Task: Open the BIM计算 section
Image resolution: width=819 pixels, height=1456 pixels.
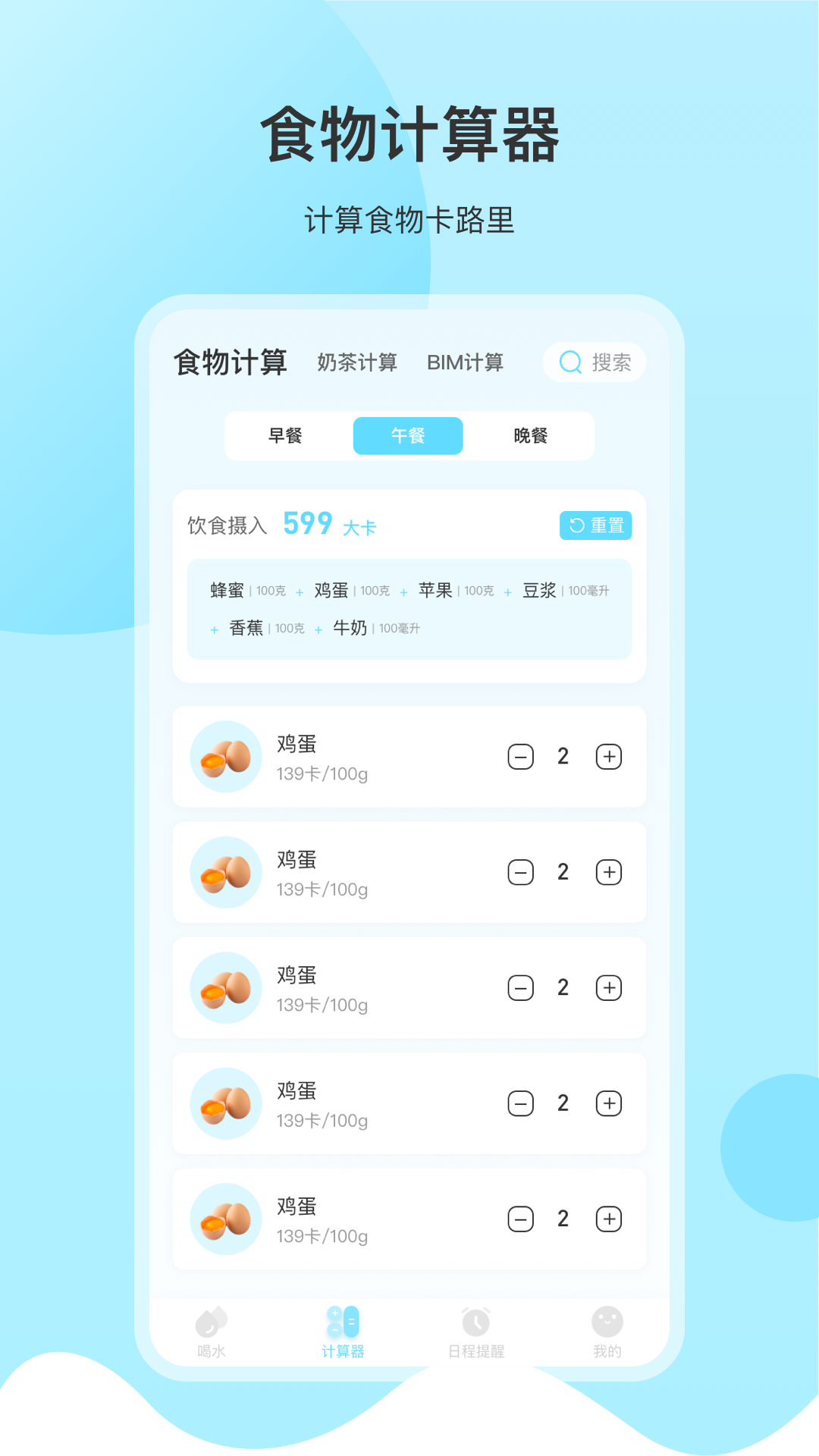Action: [x=467, y=362]
